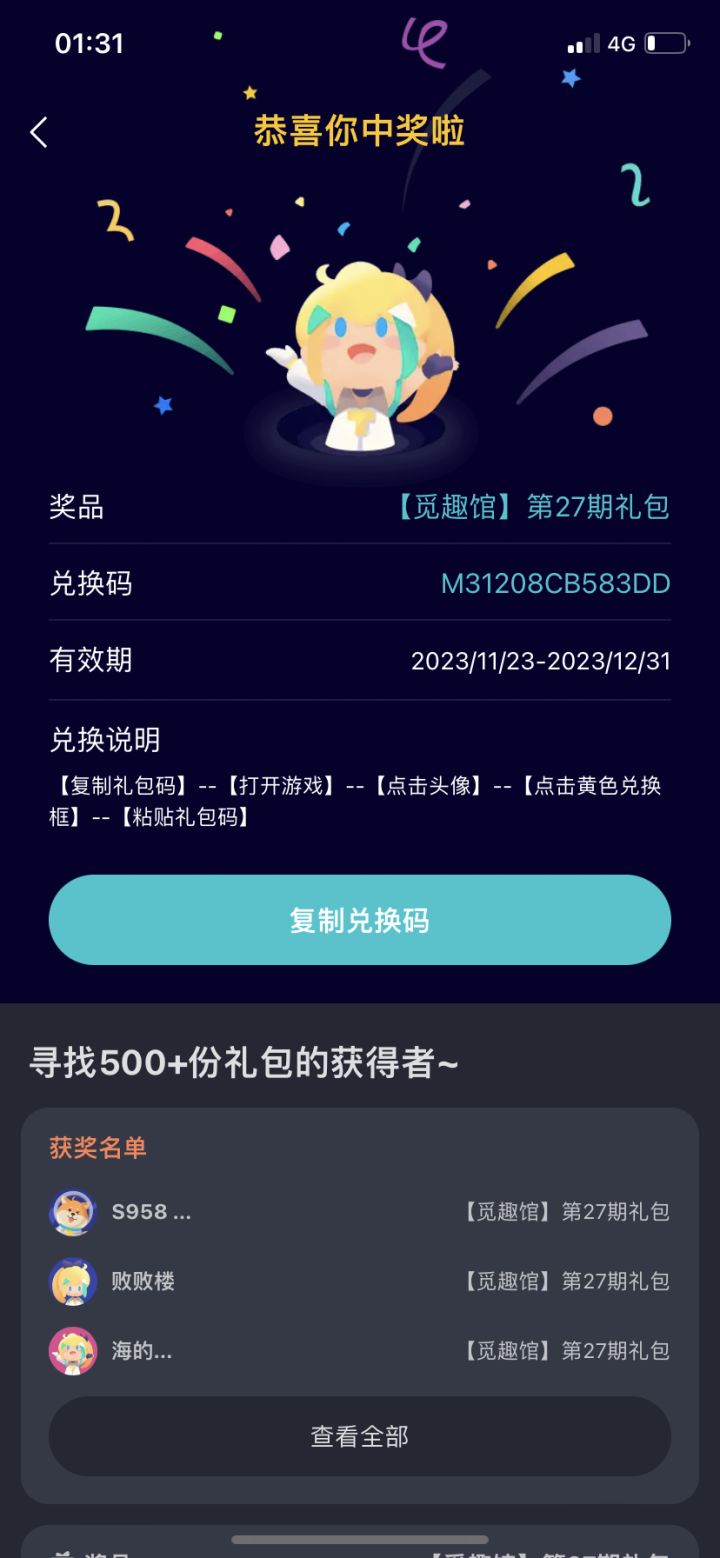The height and width of the screenshot is (1558, 720).
Task: Select the 恭喜你中奖啦 title
Action: pos(360,131)
